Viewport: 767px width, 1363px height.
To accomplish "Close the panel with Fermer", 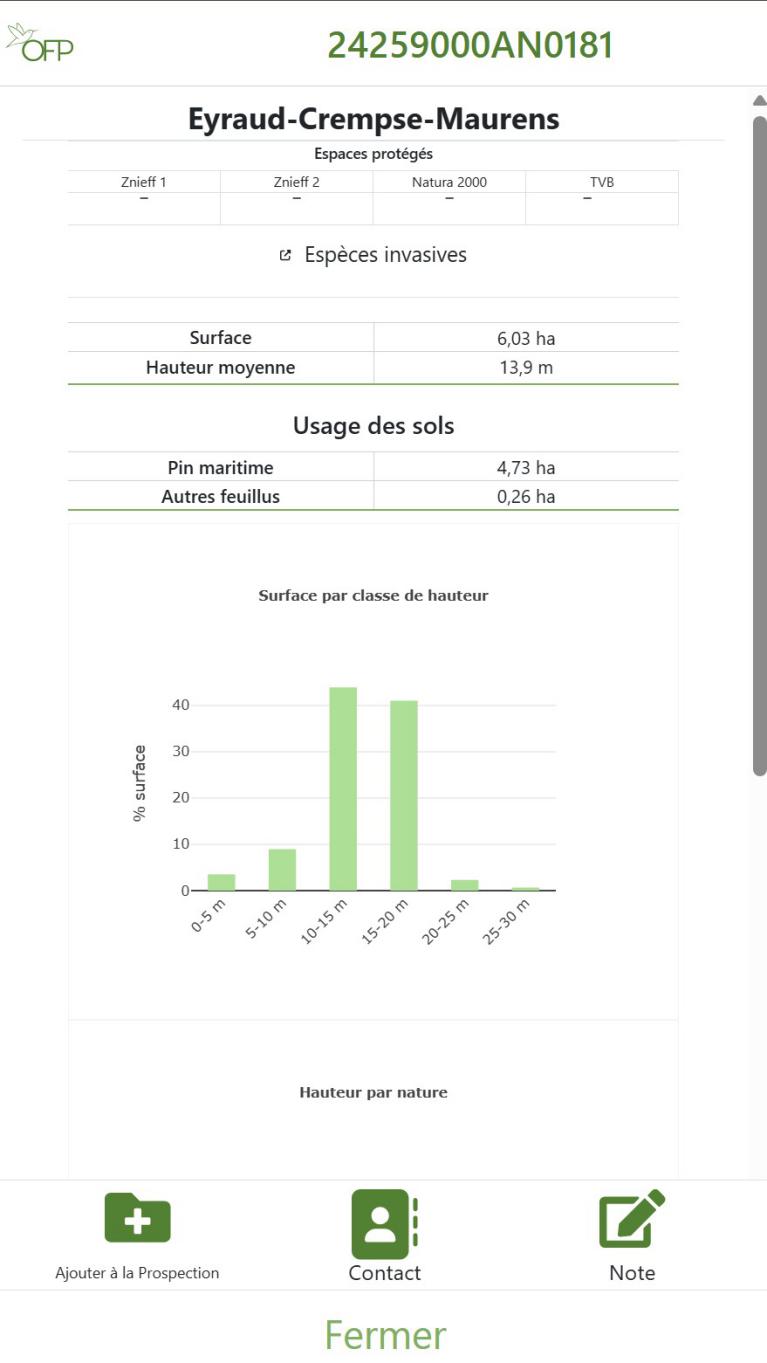I will (384, 1335).
